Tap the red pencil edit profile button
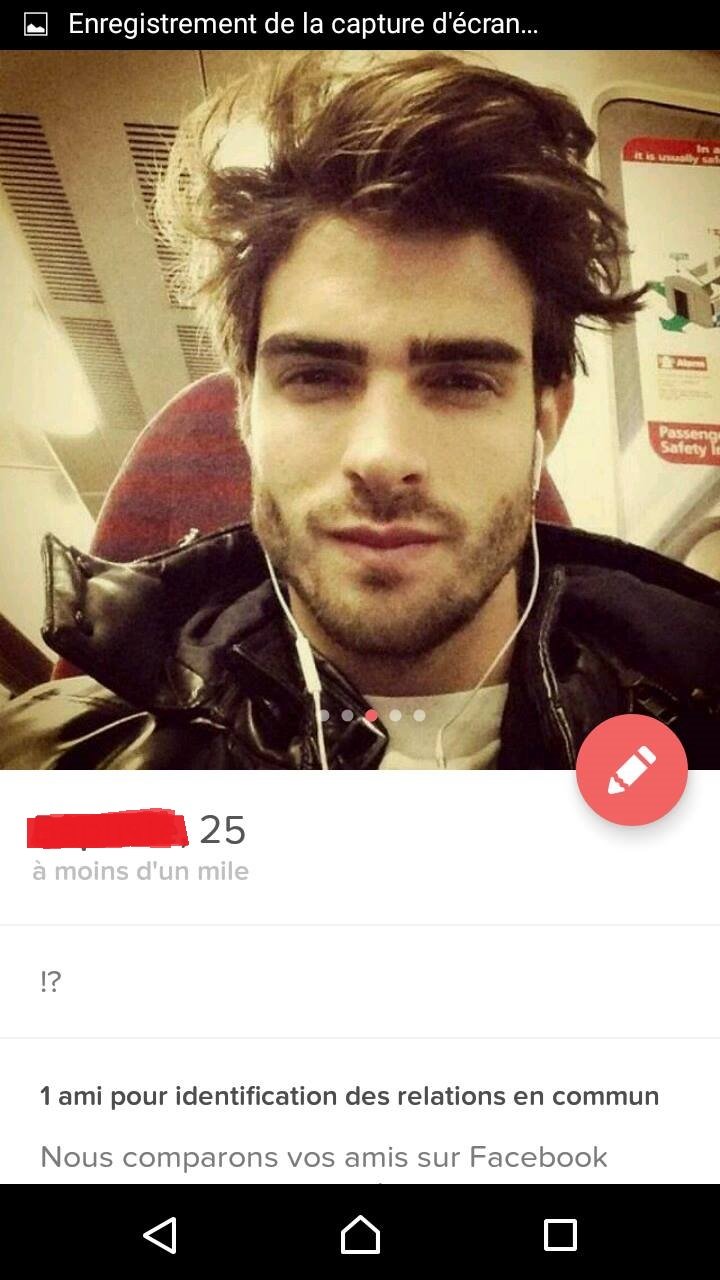 [631, 769]
